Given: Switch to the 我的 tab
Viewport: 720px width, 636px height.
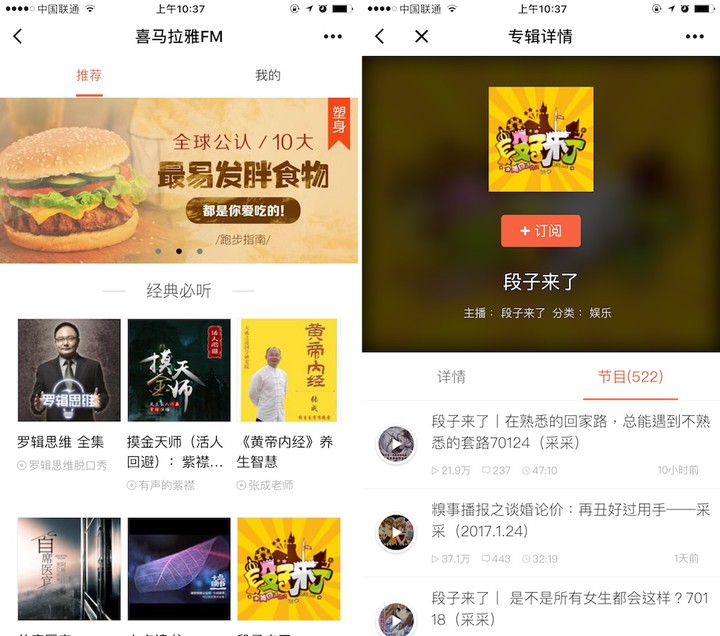Looking at the screenshot, I should (267, 75).
